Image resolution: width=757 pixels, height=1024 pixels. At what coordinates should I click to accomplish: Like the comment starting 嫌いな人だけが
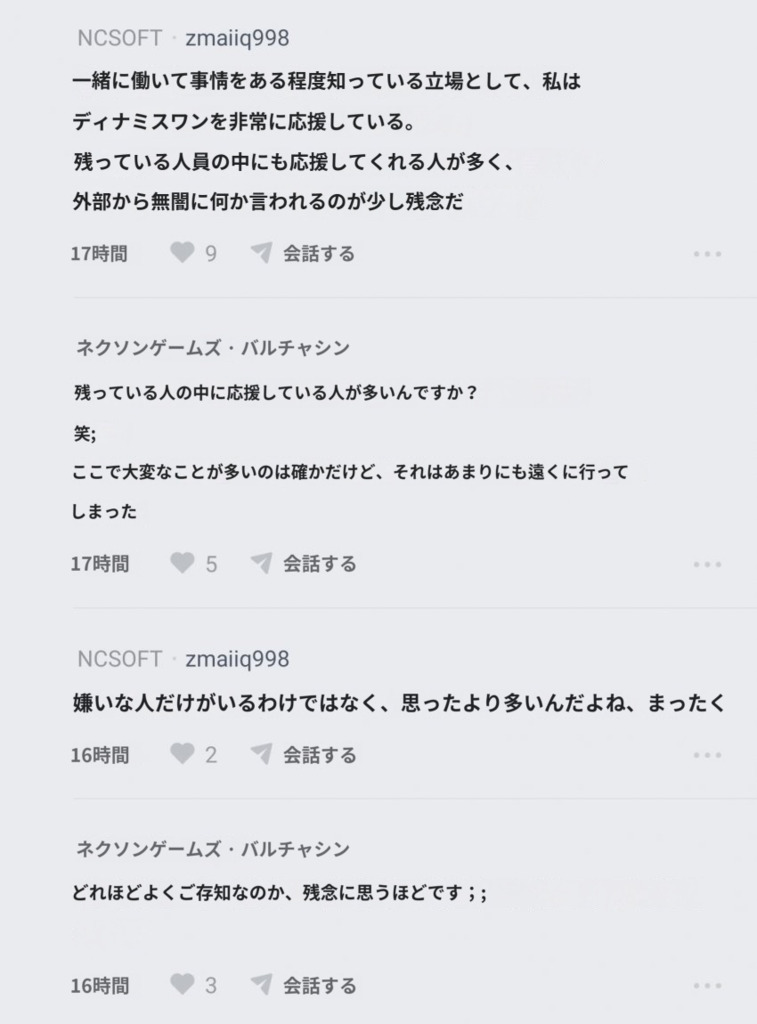click(182, 754)
